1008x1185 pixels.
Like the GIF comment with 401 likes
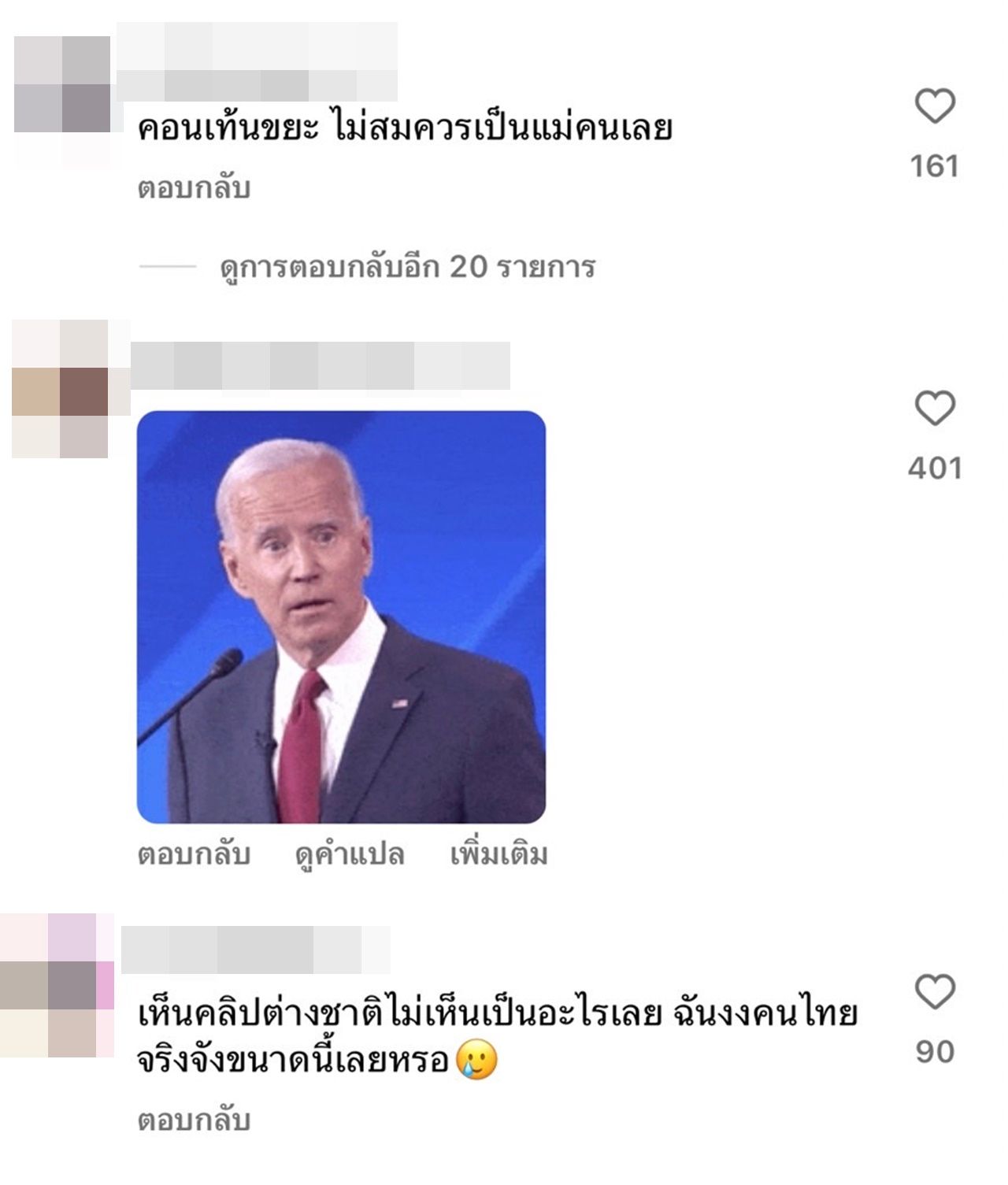934,409
